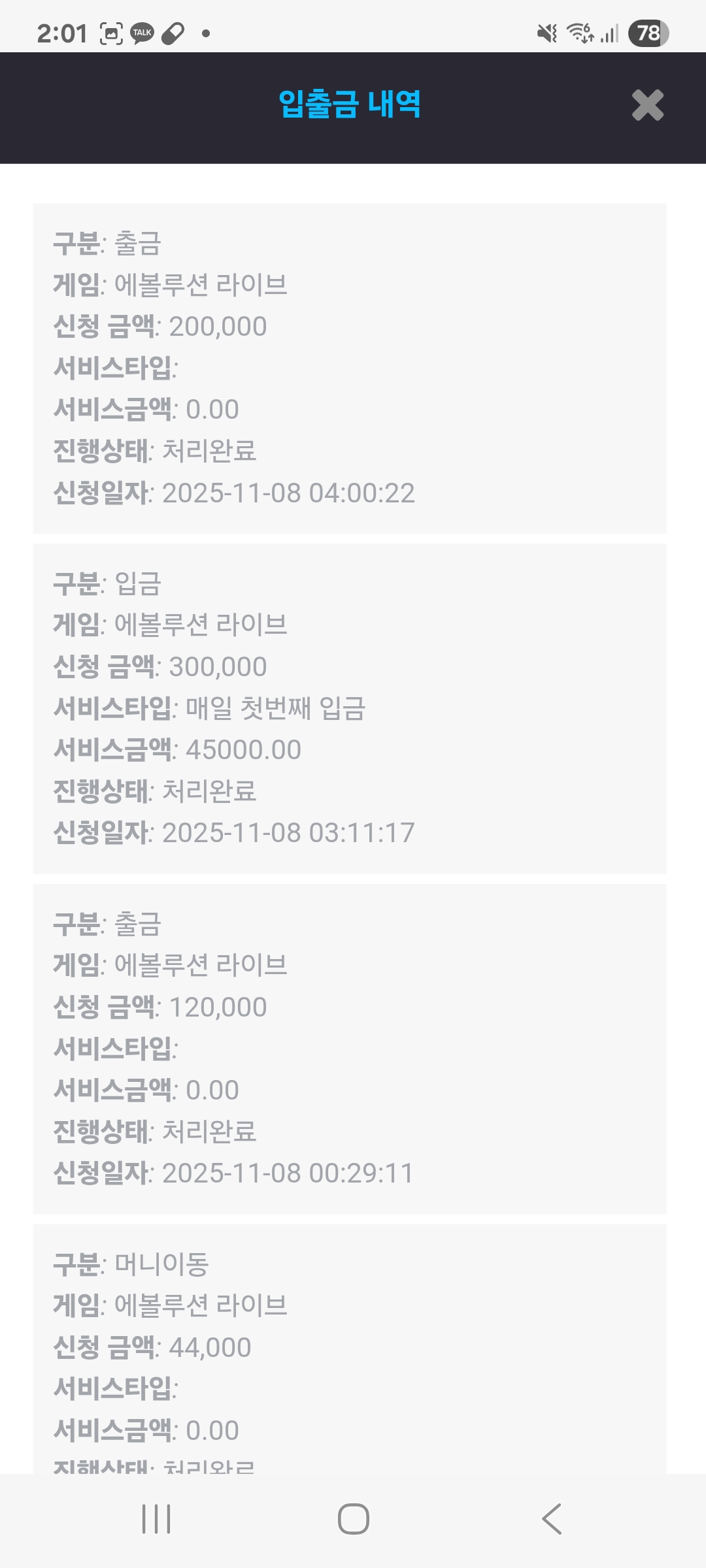The height and width of the screenshot is (1568, 706).
Task: Close the 입출금 내역 dialog
Action: point(647,105)
